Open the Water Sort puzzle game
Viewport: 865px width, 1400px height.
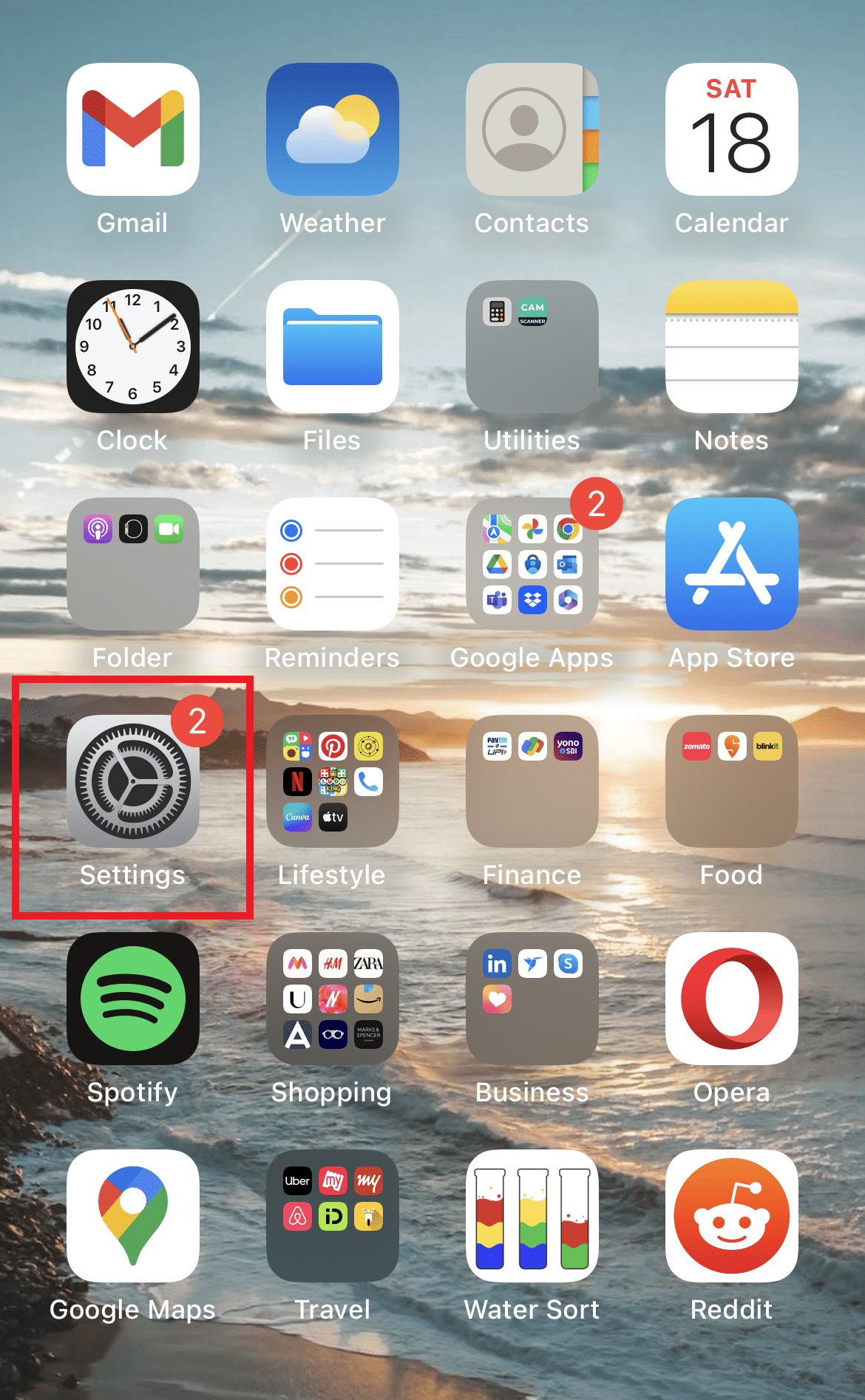pos(532,1216)
